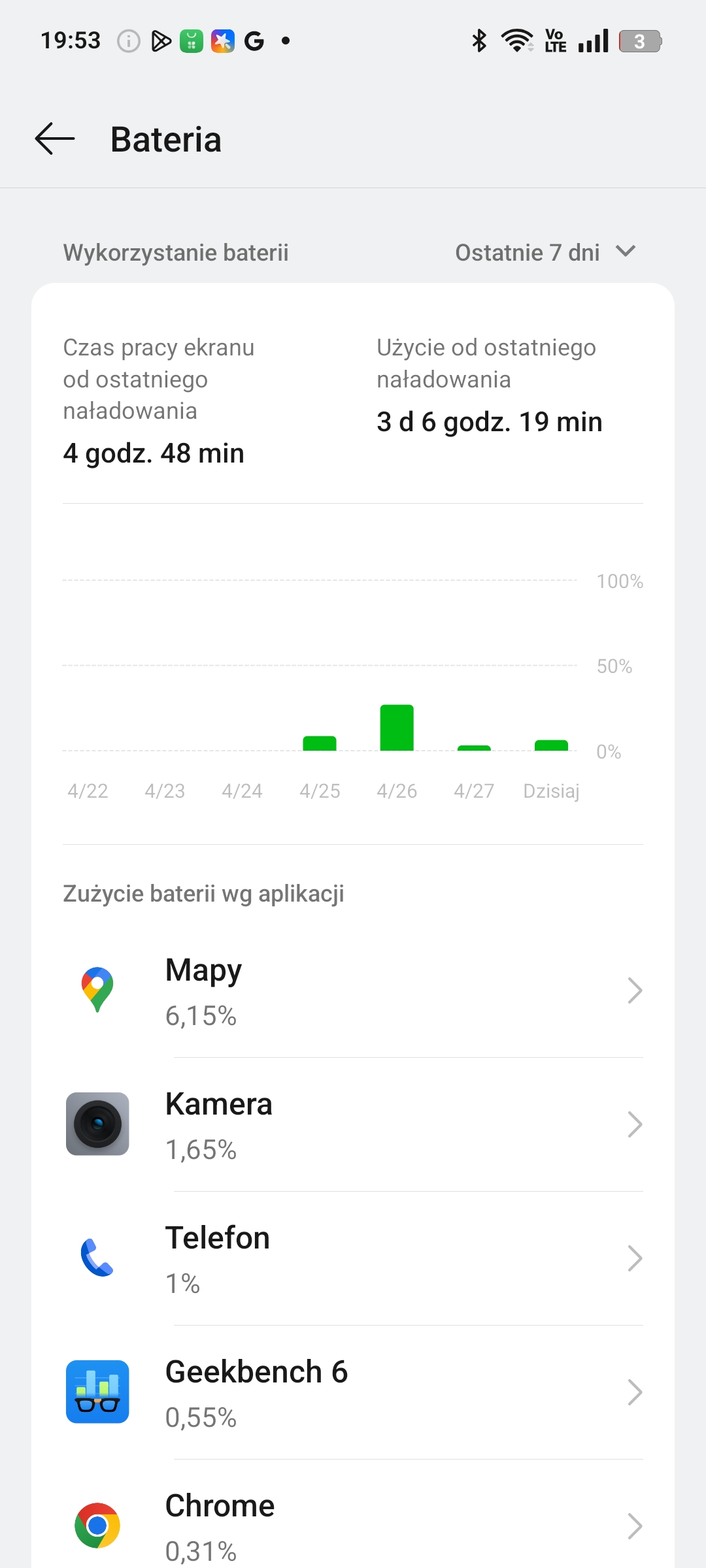Select the Dzisiaj bar in the chart

coord(551,745)
